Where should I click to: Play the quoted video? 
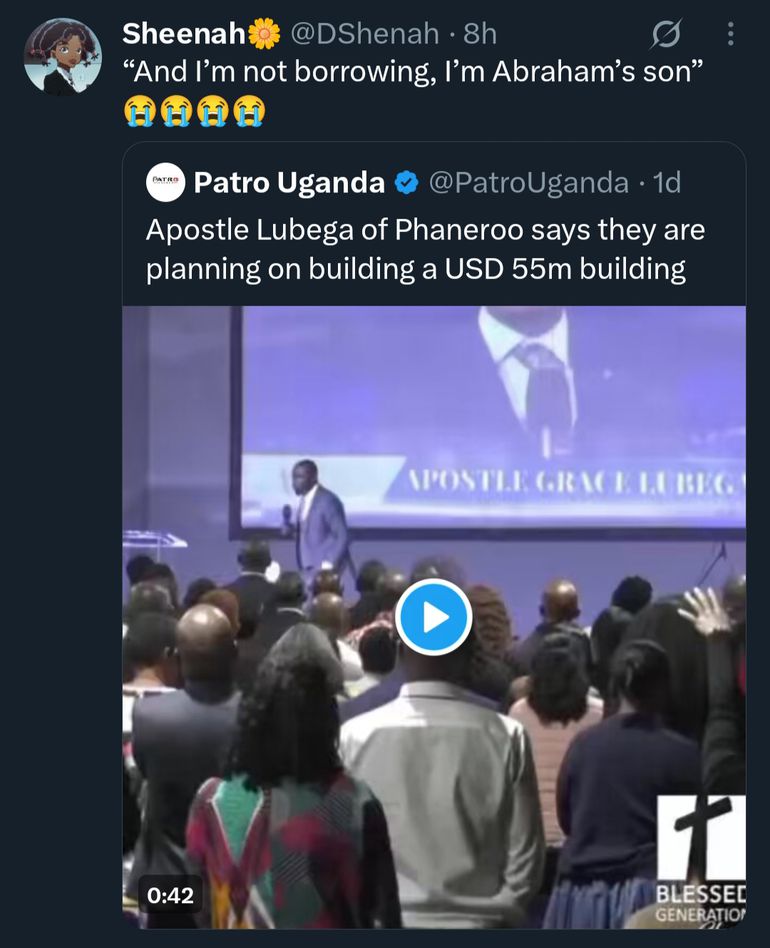pyautogui.click(x=433, y=617)
